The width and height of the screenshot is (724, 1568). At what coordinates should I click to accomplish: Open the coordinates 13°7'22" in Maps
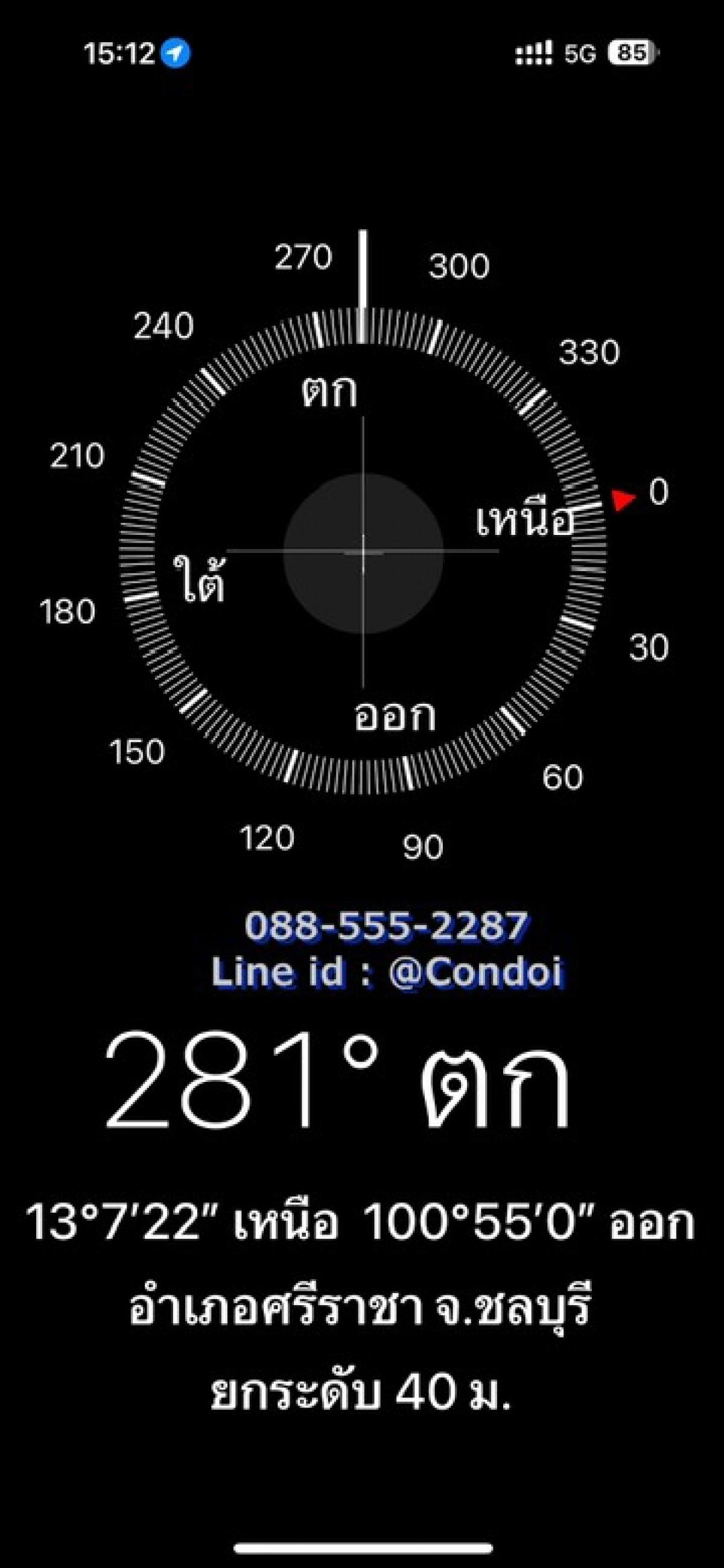(360, 1223)
